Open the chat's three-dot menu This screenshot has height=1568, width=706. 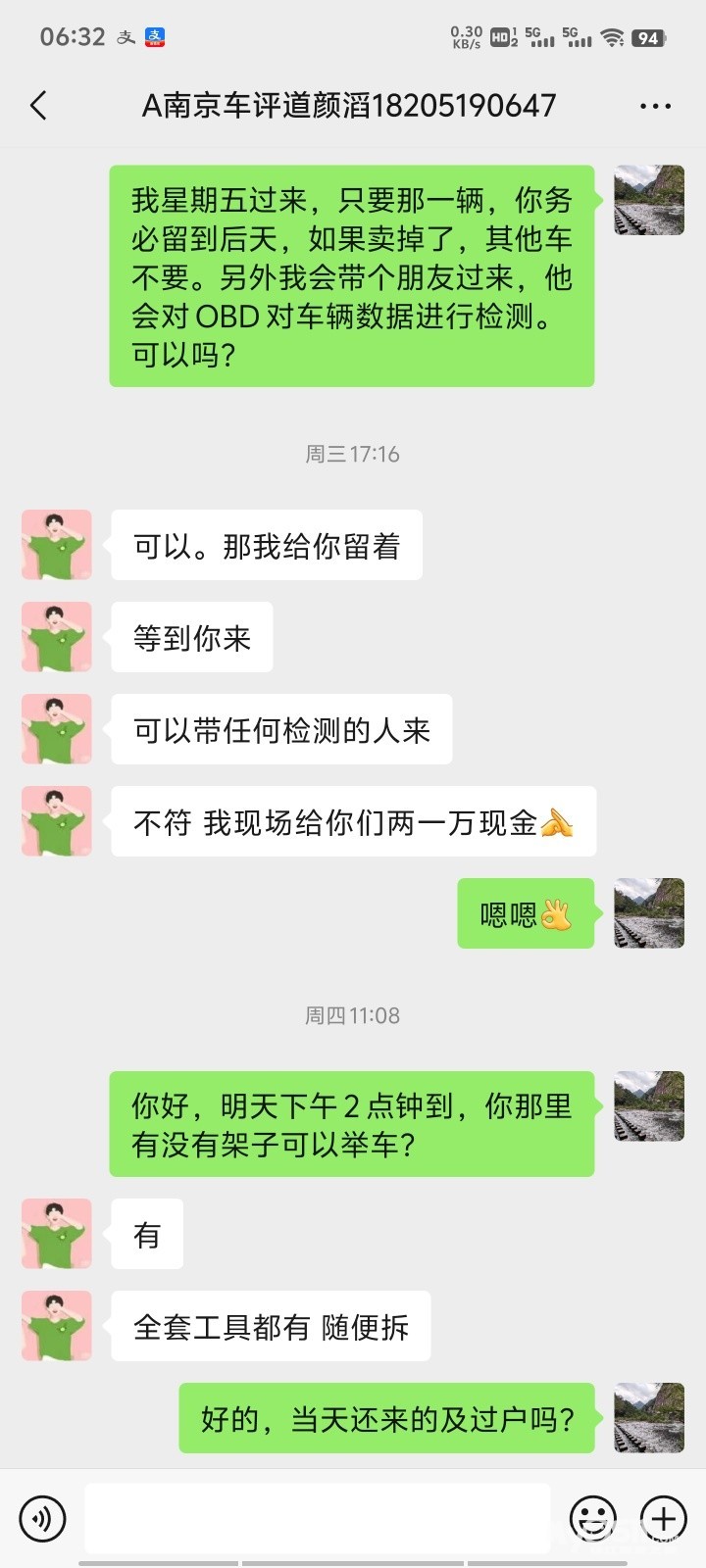[655, 106]
